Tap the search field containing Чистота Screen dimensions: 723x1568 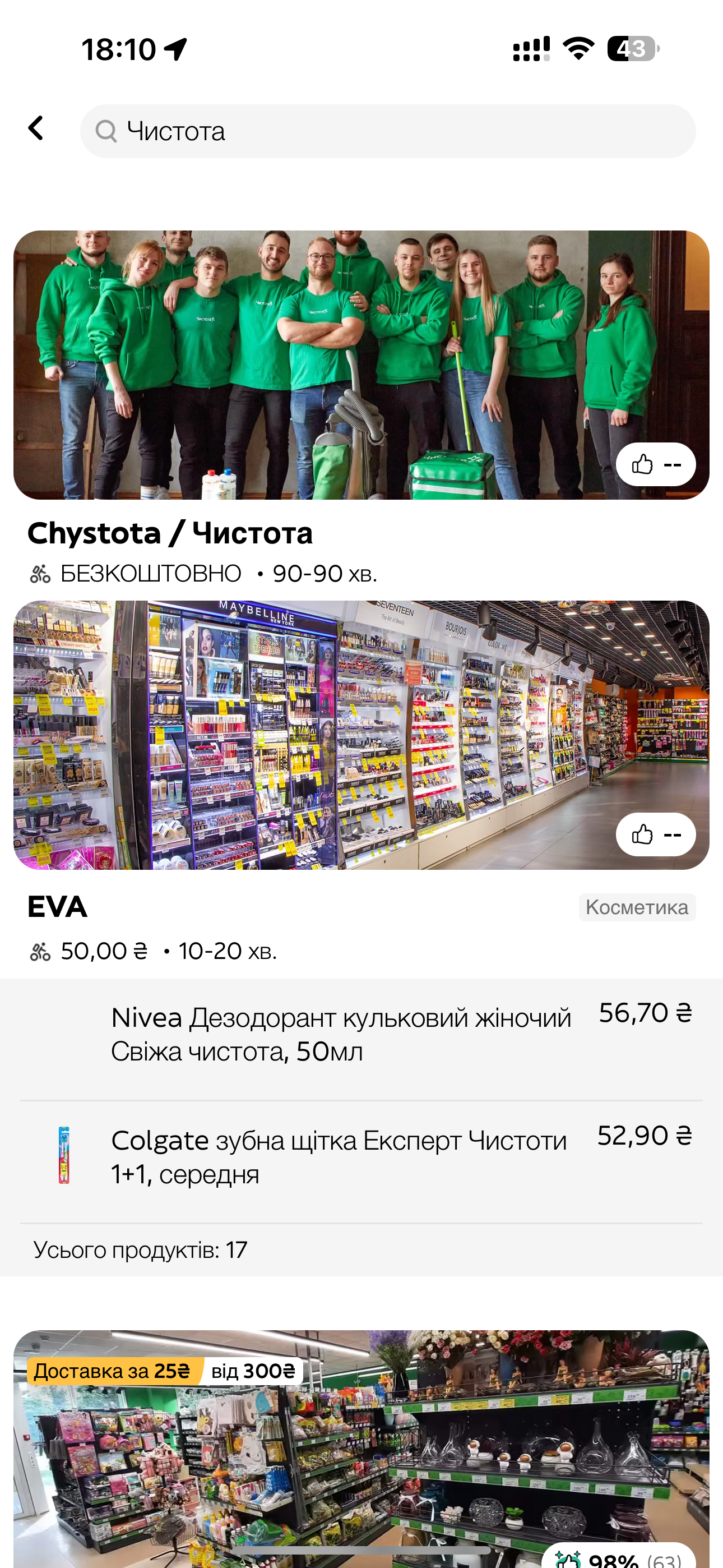click(387, 131)
